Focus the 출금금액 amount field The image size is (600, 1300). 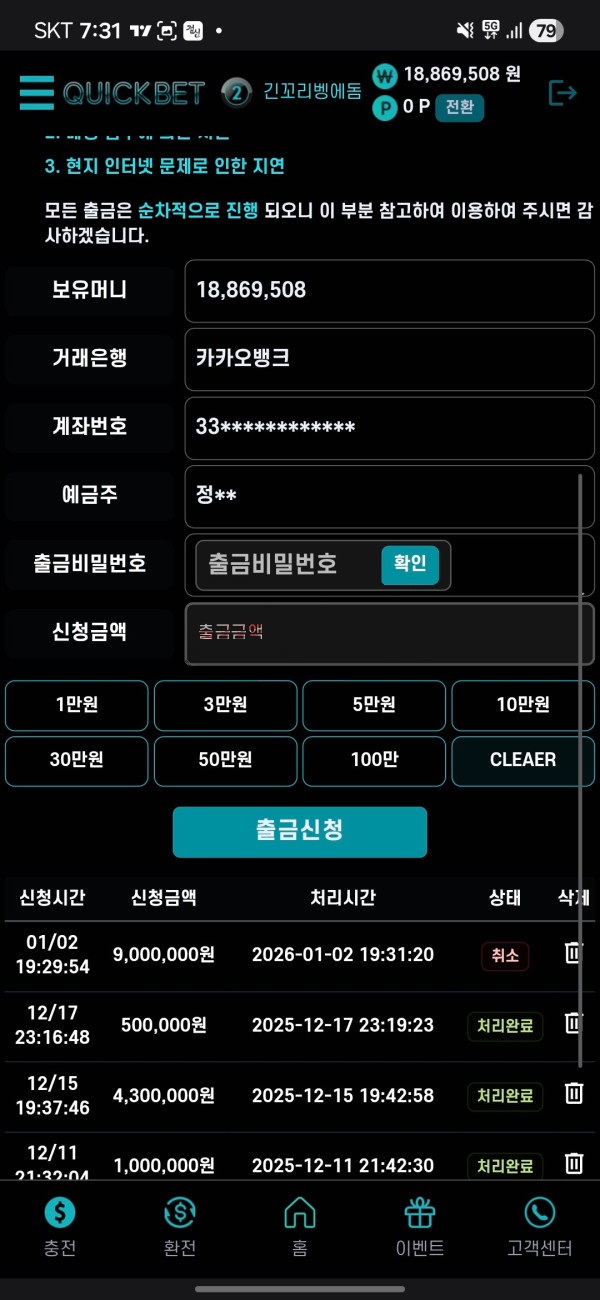pyautogui.click(x=389, y=632)
